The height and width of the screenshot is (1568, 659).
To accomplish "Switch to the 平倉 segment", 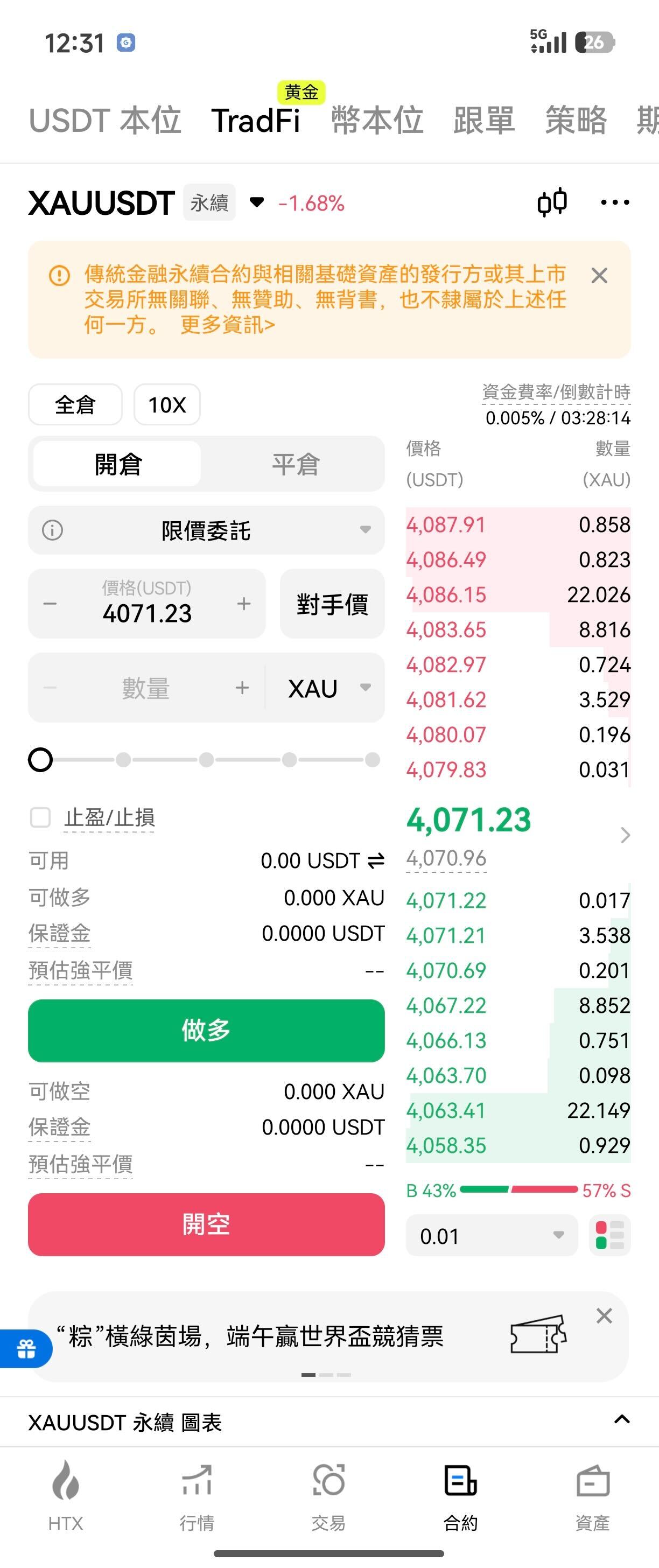I will coord(295,465).
